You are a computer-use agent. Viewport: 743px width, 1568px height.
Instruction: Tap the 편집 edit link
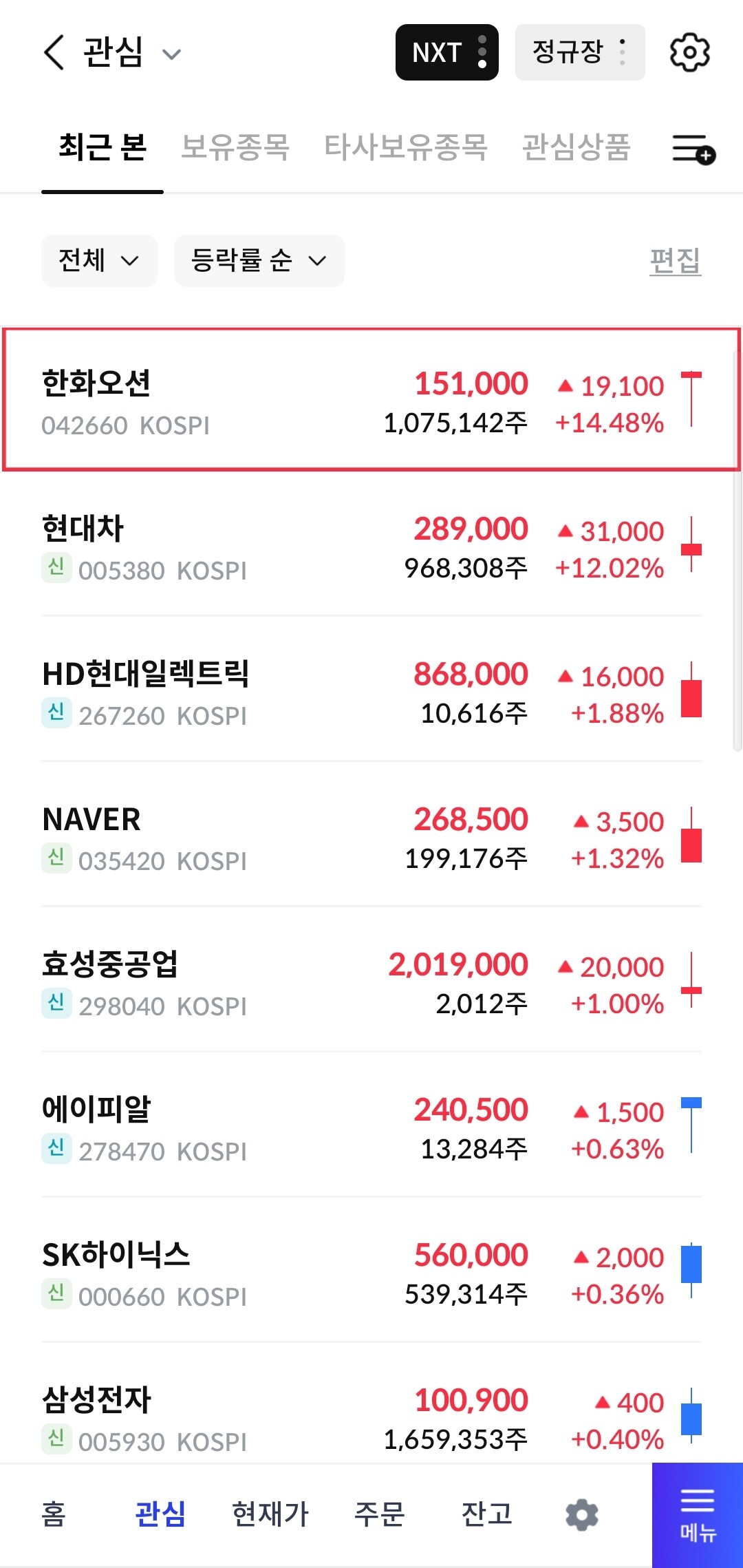point(675,261)
